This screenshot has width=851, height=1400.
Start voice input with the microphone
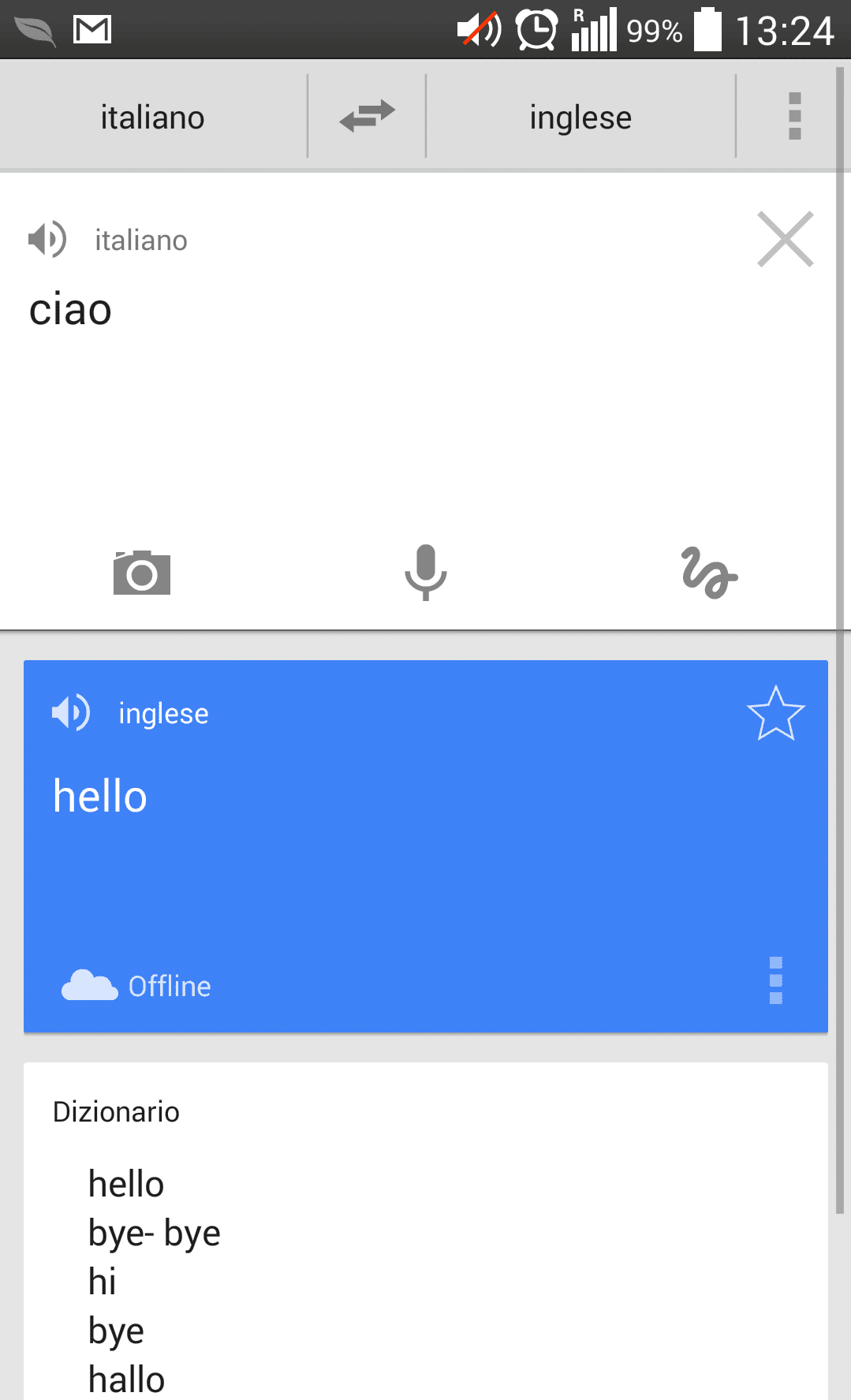(426, 573)
